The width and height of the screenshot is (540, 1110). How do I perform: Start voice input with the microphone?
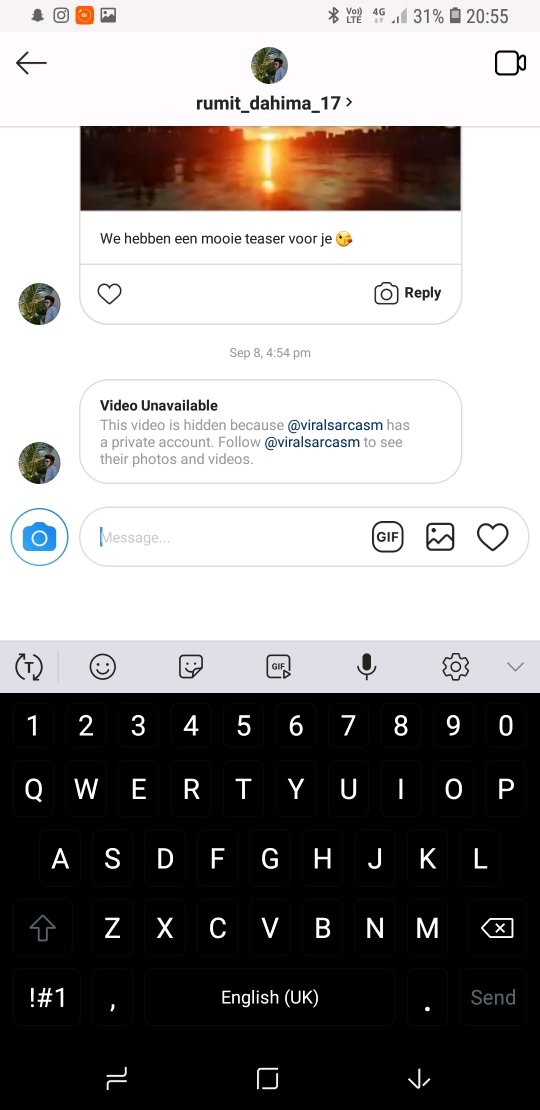(x=366, y=666)
